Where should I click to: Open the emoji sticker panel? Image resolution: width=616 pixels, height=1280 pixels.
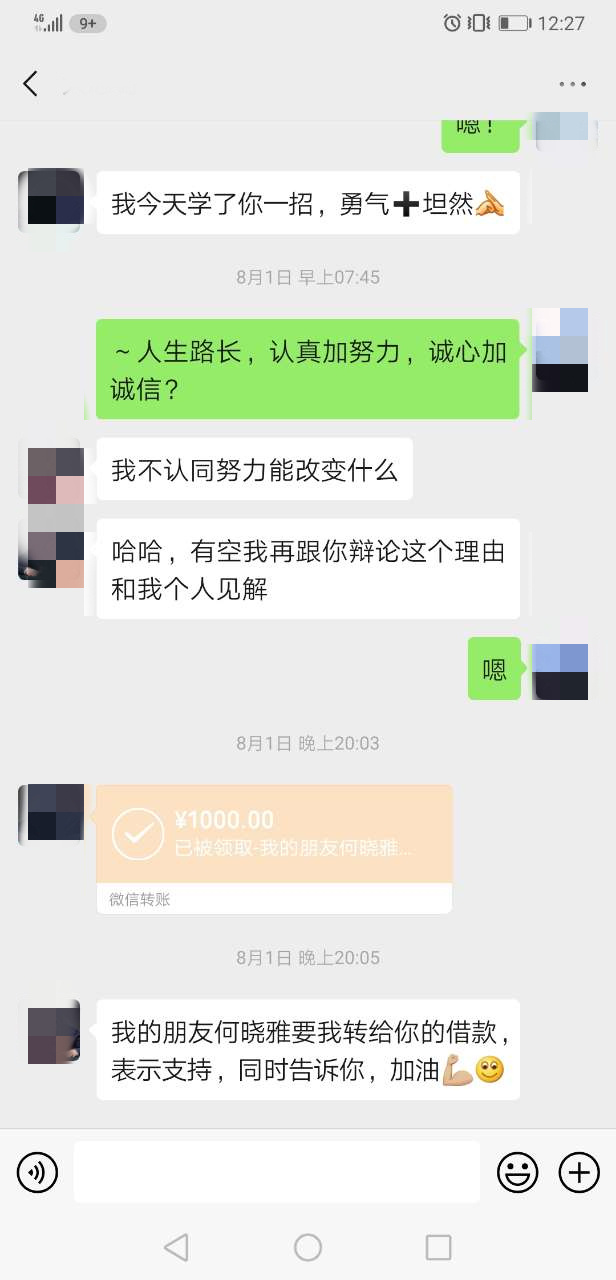[517, 1172]
